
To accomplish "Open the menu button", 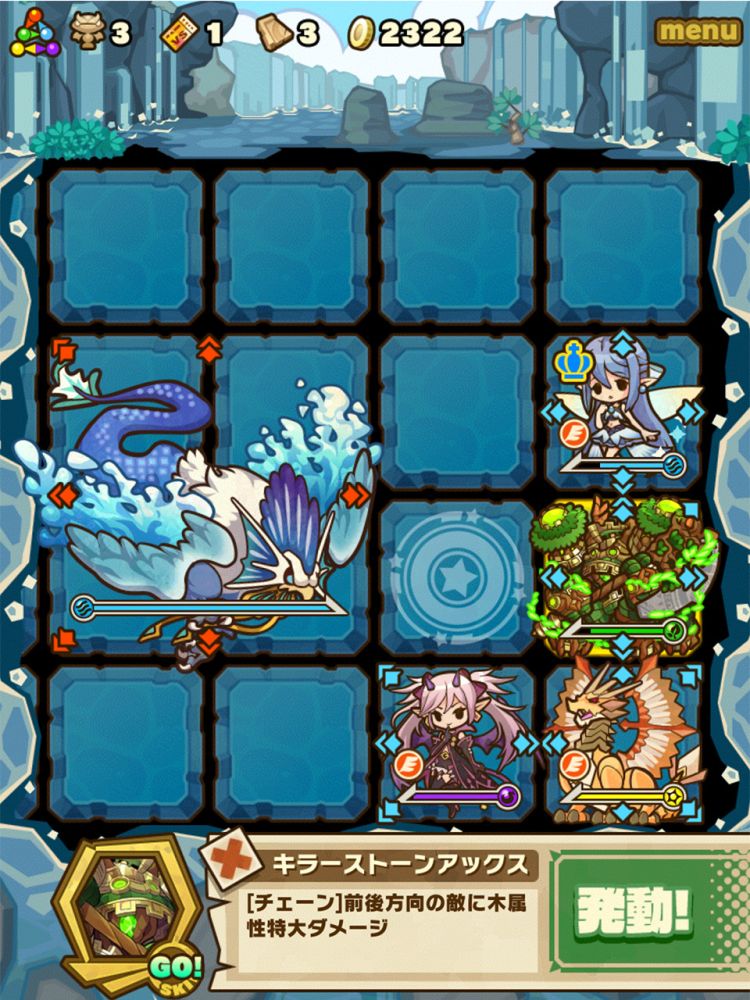I will tap(699, 31).
